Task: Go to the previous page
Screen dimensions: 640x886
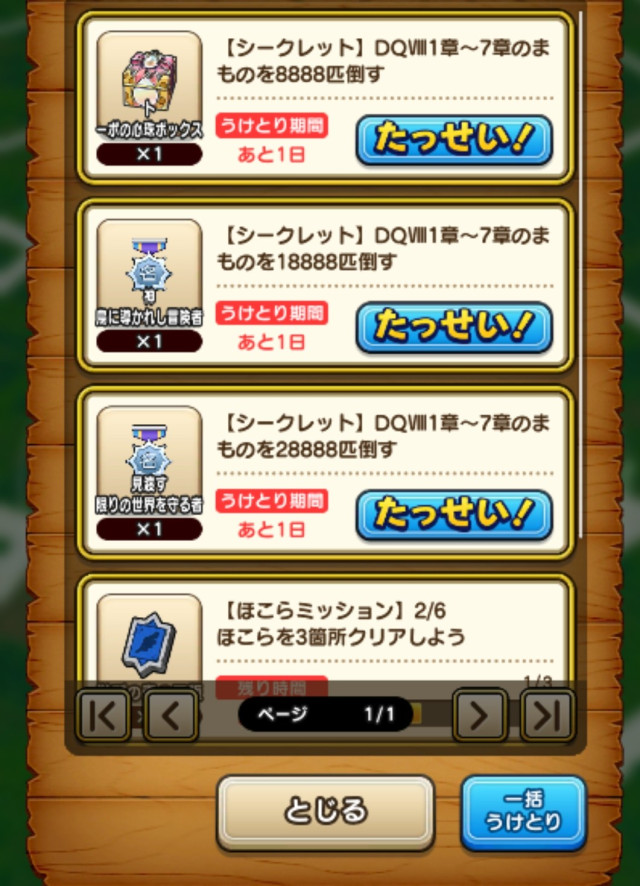Action: (x=171, y=715)
